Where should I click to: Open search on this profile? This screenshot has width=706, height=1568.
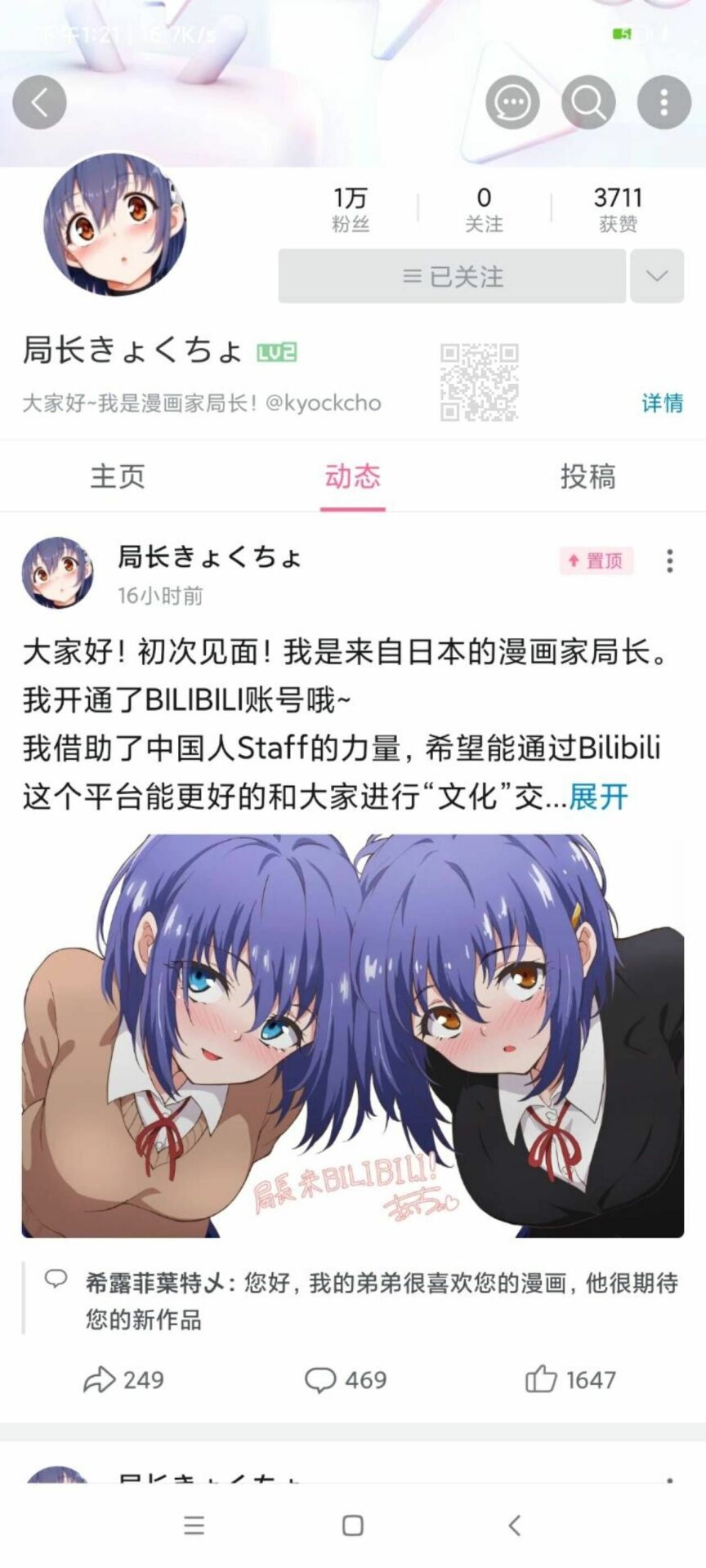588,102
